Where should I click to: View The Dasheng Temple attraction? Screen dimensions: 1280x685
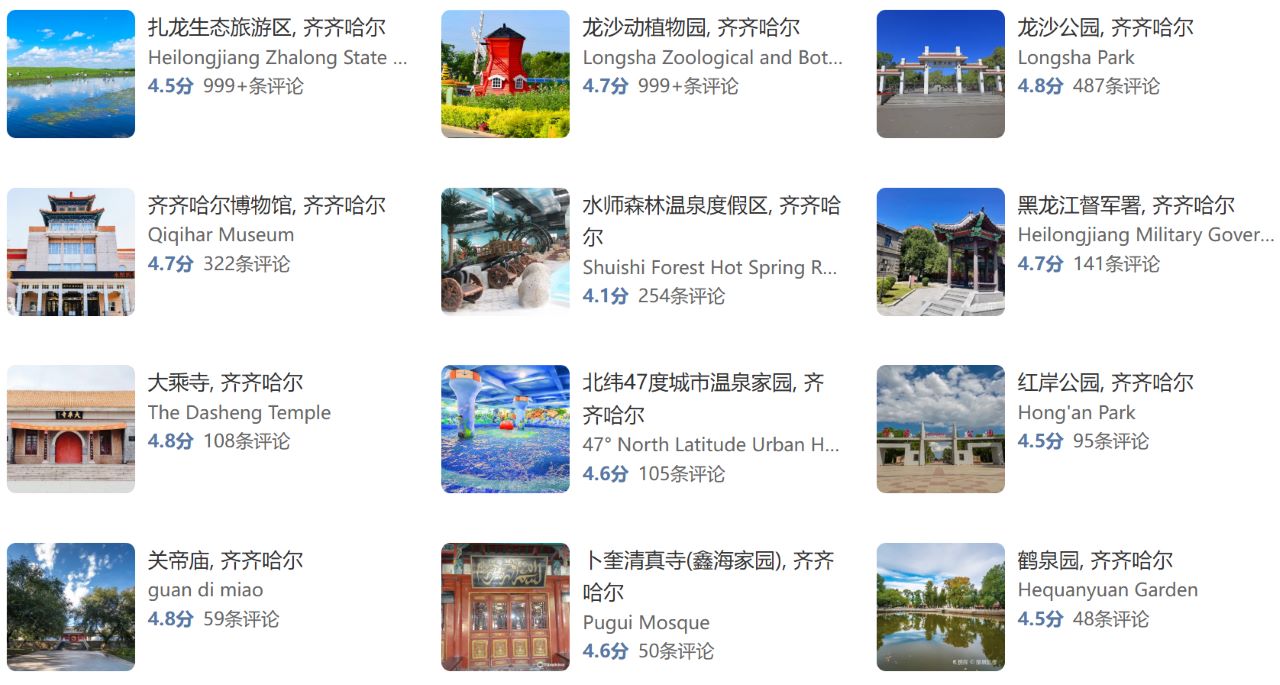click(x=225, y=383)
